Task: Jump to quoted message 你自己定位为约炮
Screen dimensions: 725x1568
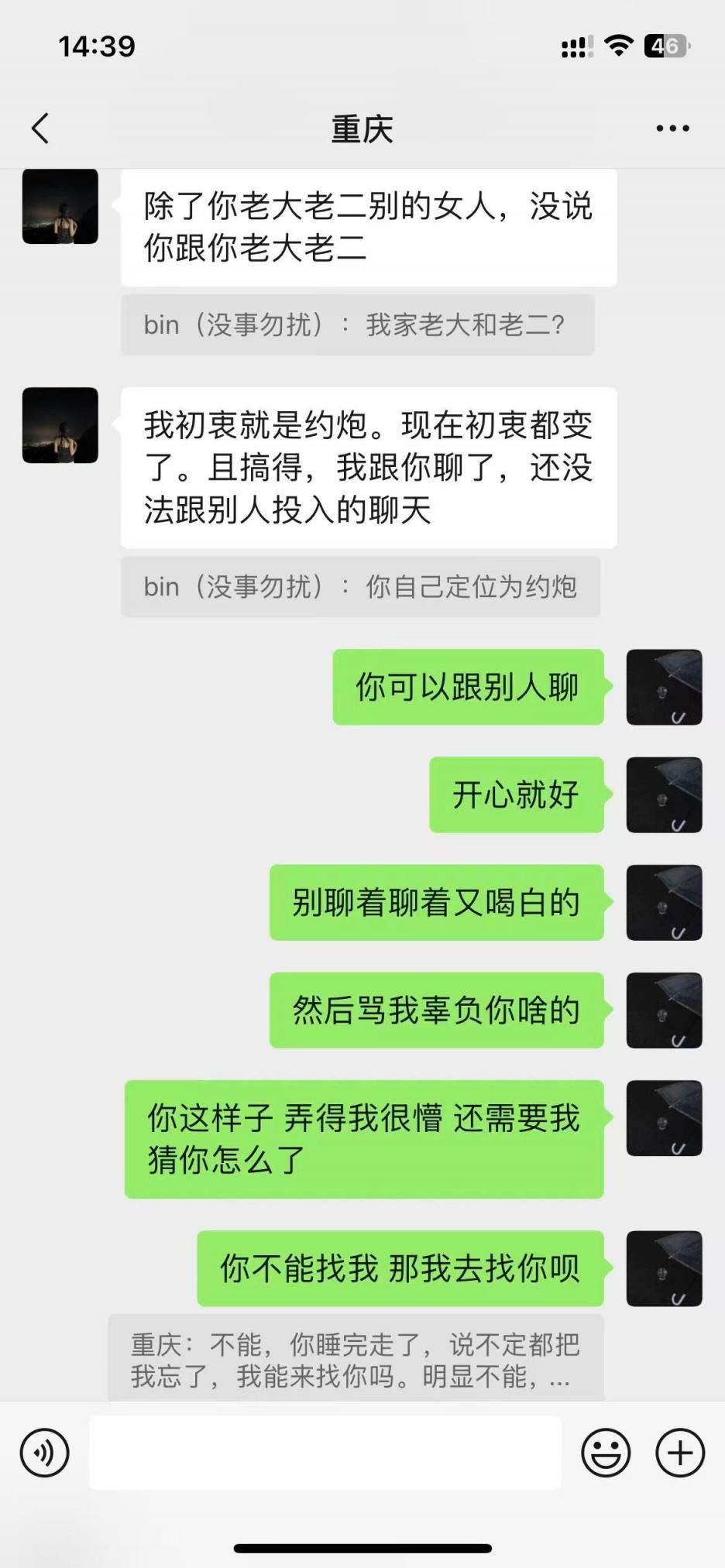Action: [x=360, y=587]
